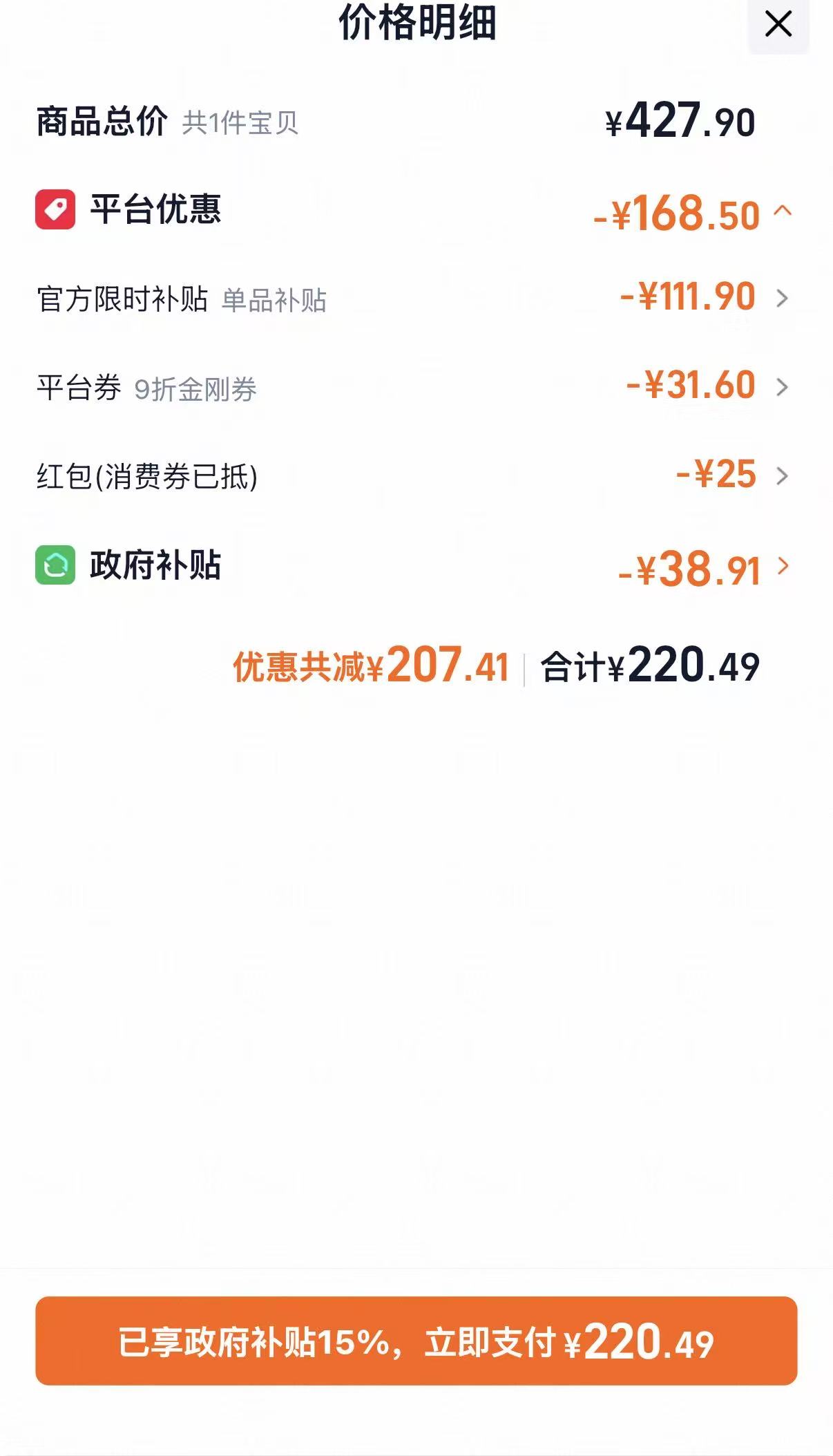Open 政府补贴 discount details
The height and width of the screenshot is (1456, 833).
coord(416,566)
